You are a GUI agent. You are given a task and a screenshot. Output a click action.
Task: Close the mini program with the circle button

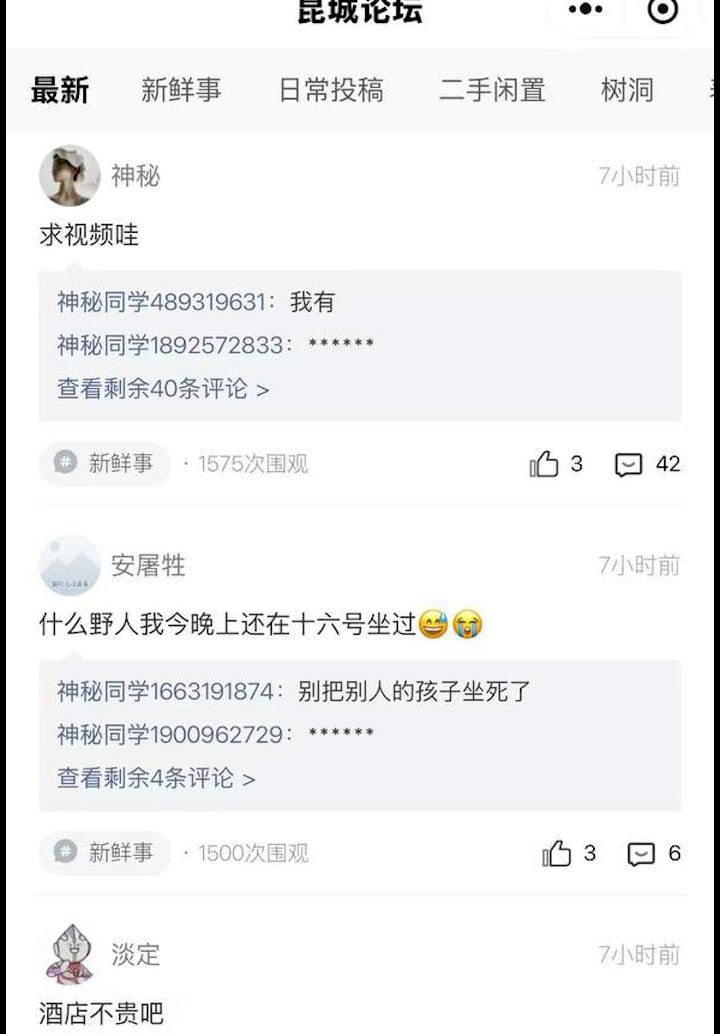[663, 10]
